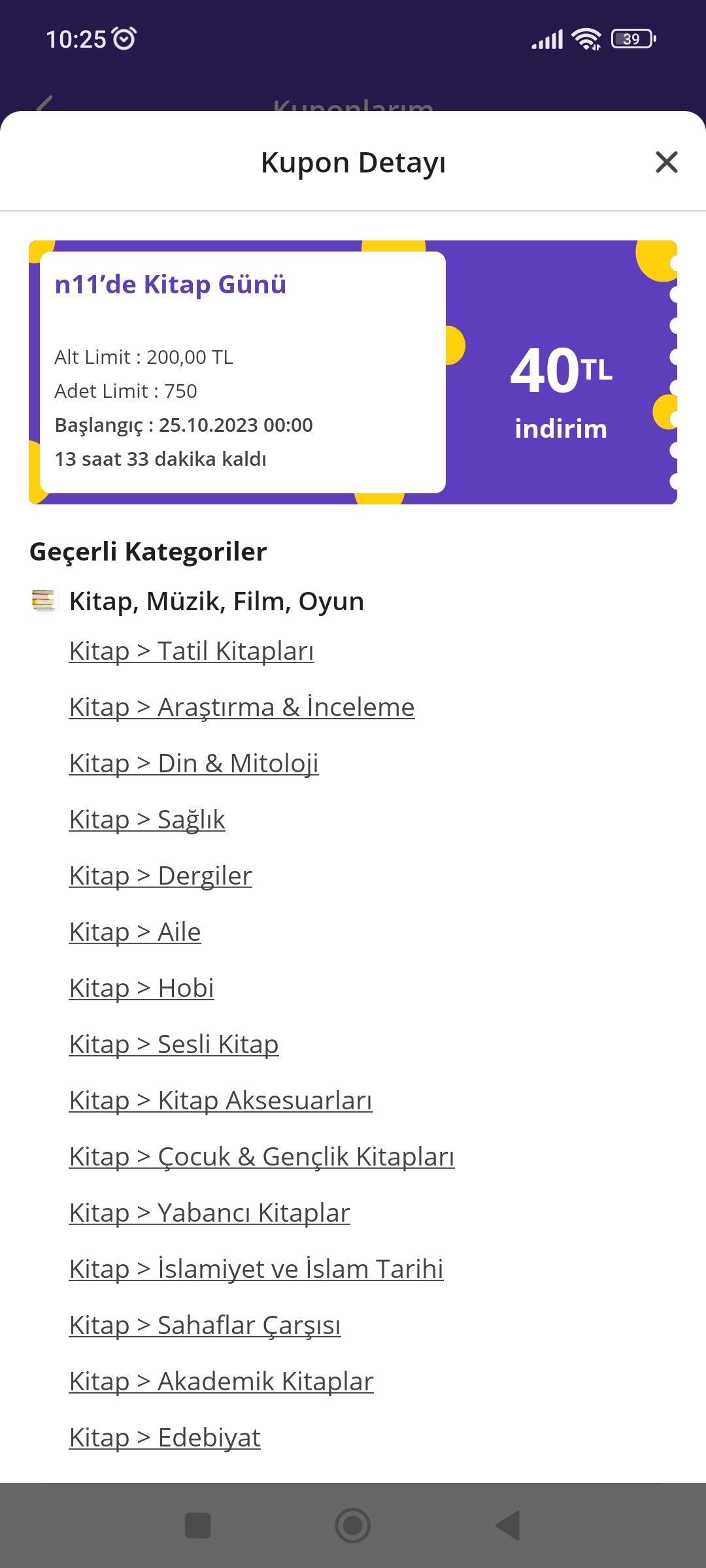Open Kitap > Yabancı Kitaplar link

209,1213
